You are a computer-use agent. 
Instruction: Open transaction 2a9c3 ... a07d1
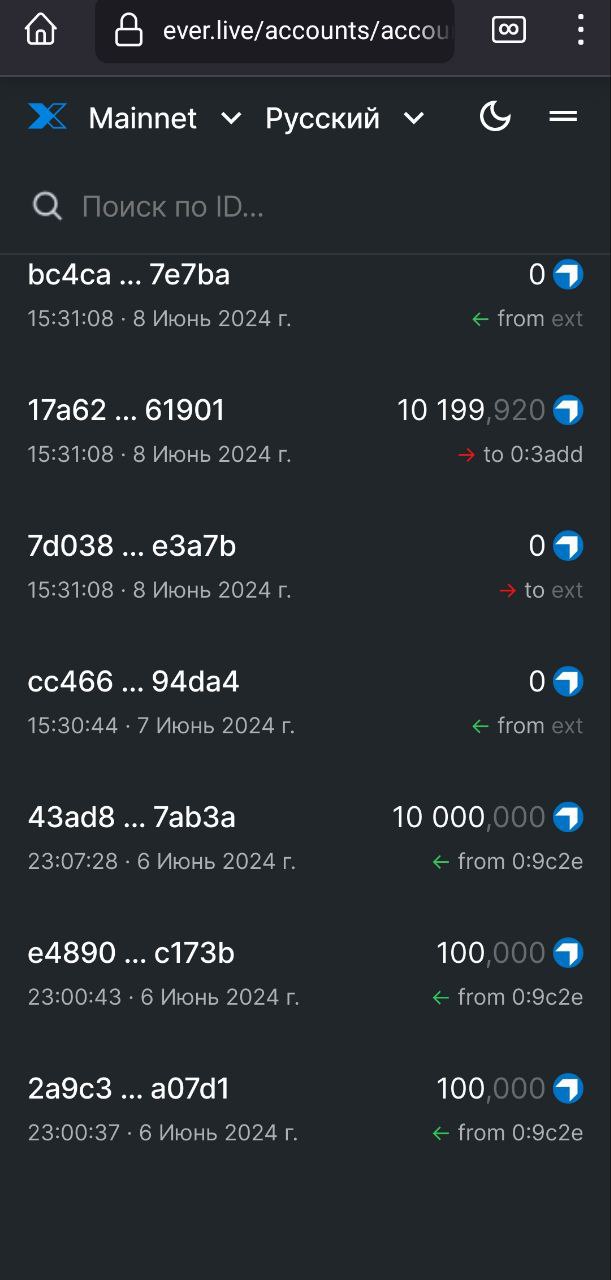point(128,1089)
